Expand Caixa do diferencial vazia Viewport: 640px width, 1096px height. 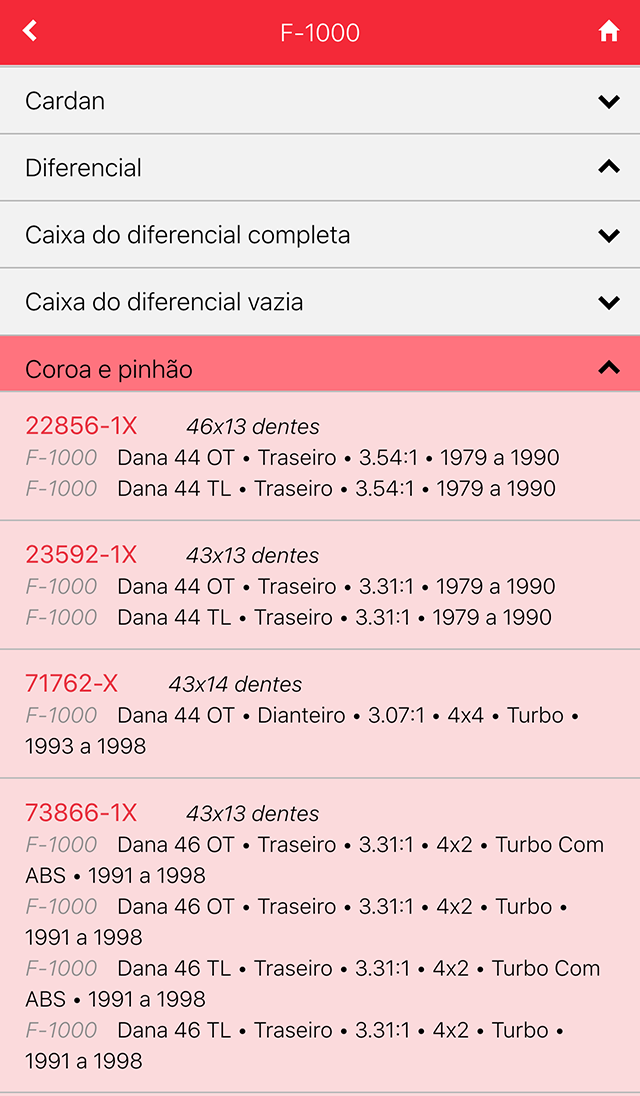[x=320, y=302]
